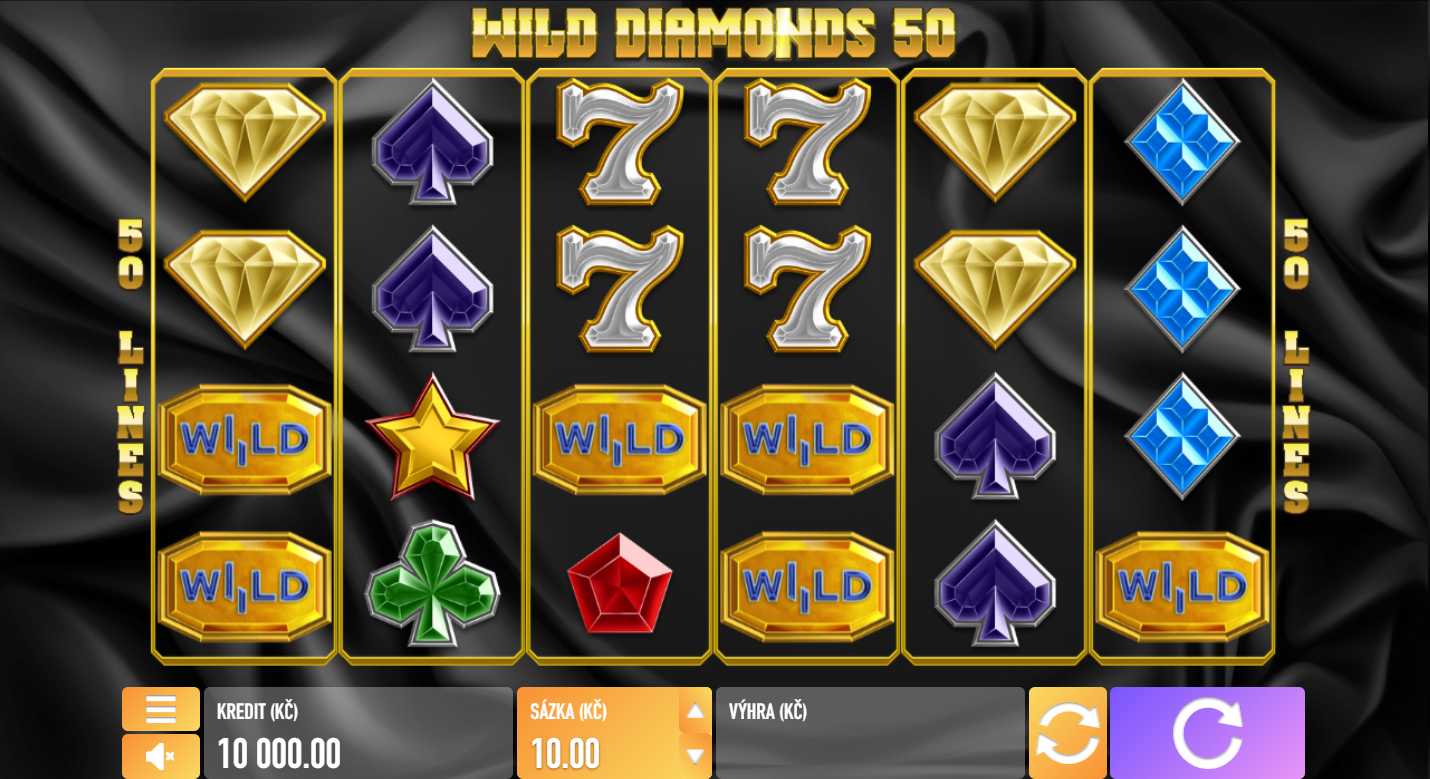Screen dimensions: 1430x779
Task: Increase the bet with the up arrow
Action: click(695, 712)
